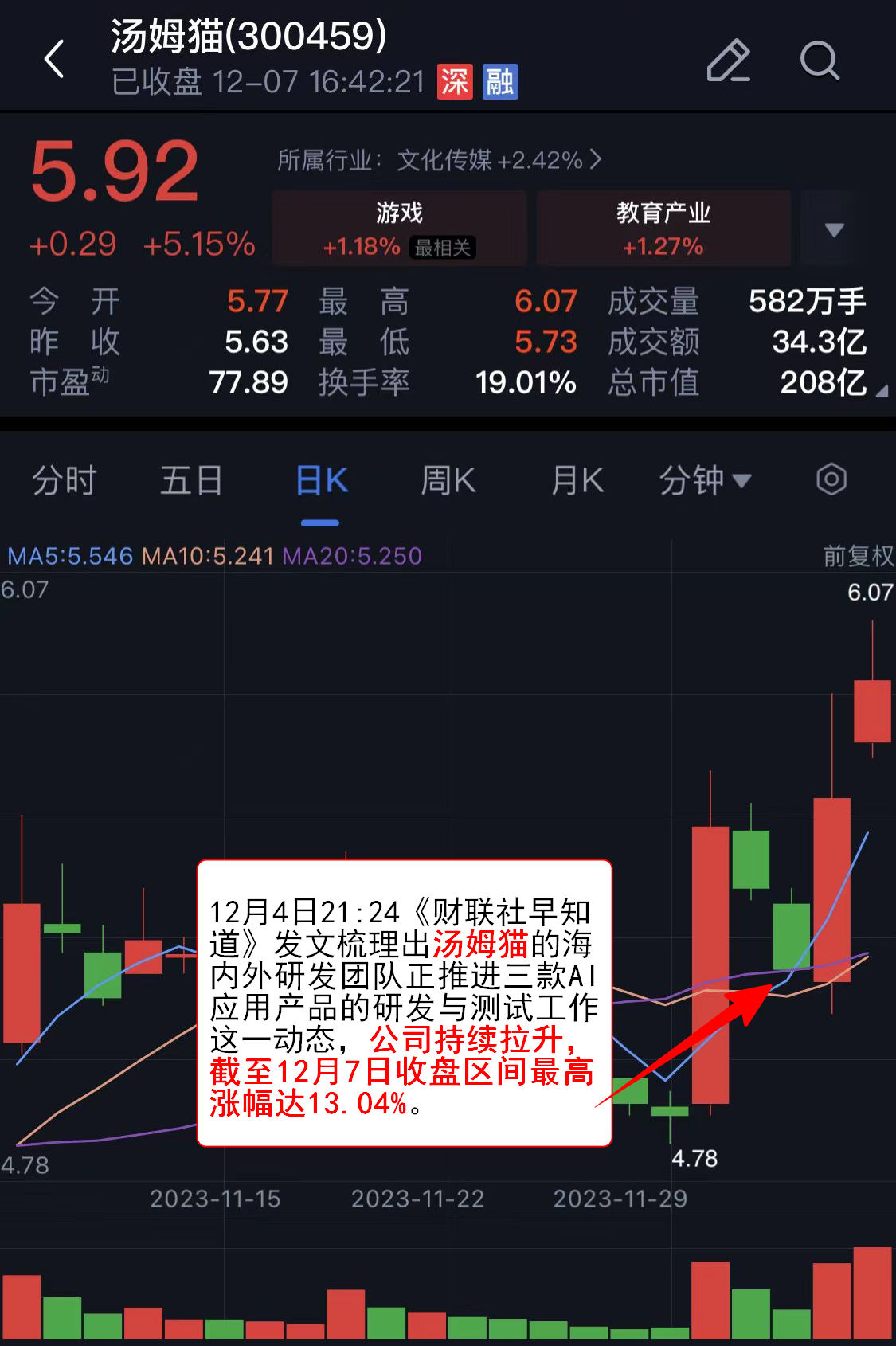Expand more quote details beside 总市值
Viewport: 896px width, 1346px height.
coord(881,390)
